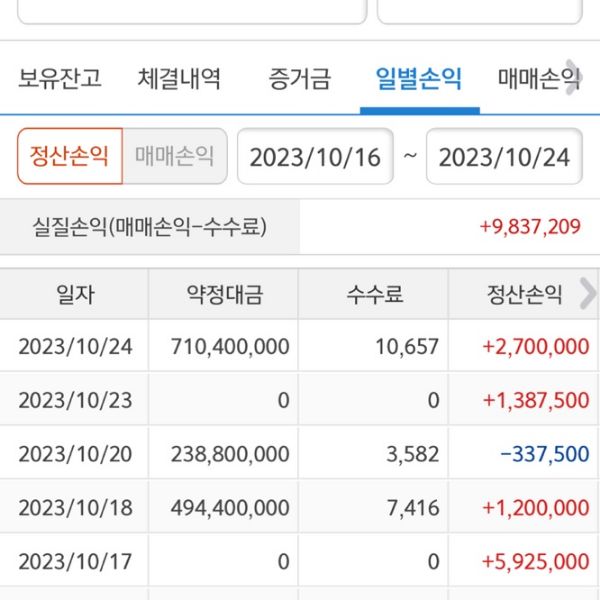Change the end date 2023/10/24
The width and height of the screenshot is (600, 600).
(x=504, y=157)
